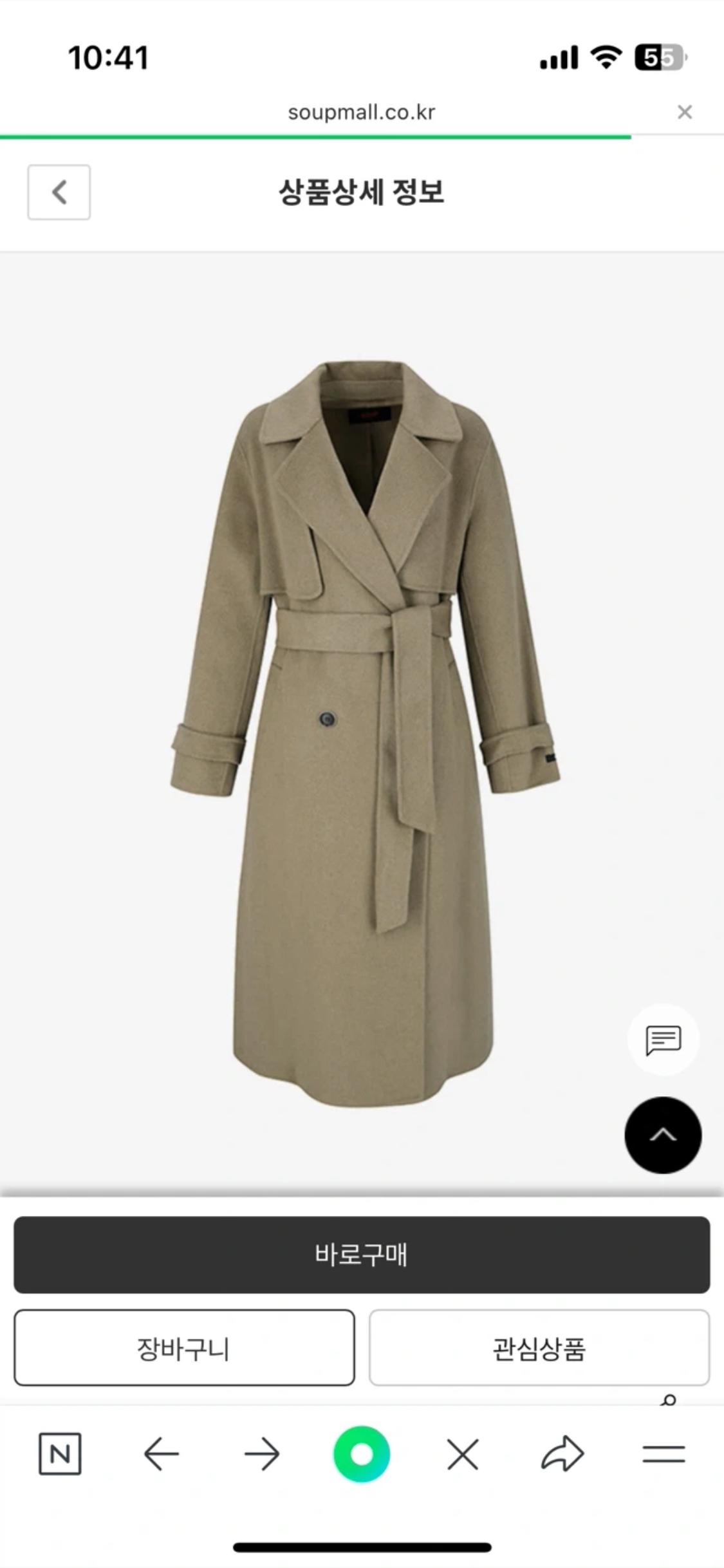Screen dimensions: 724x1568
Task: Go back from the 상품상세 정보 page
Action: (x=59, y=192)
